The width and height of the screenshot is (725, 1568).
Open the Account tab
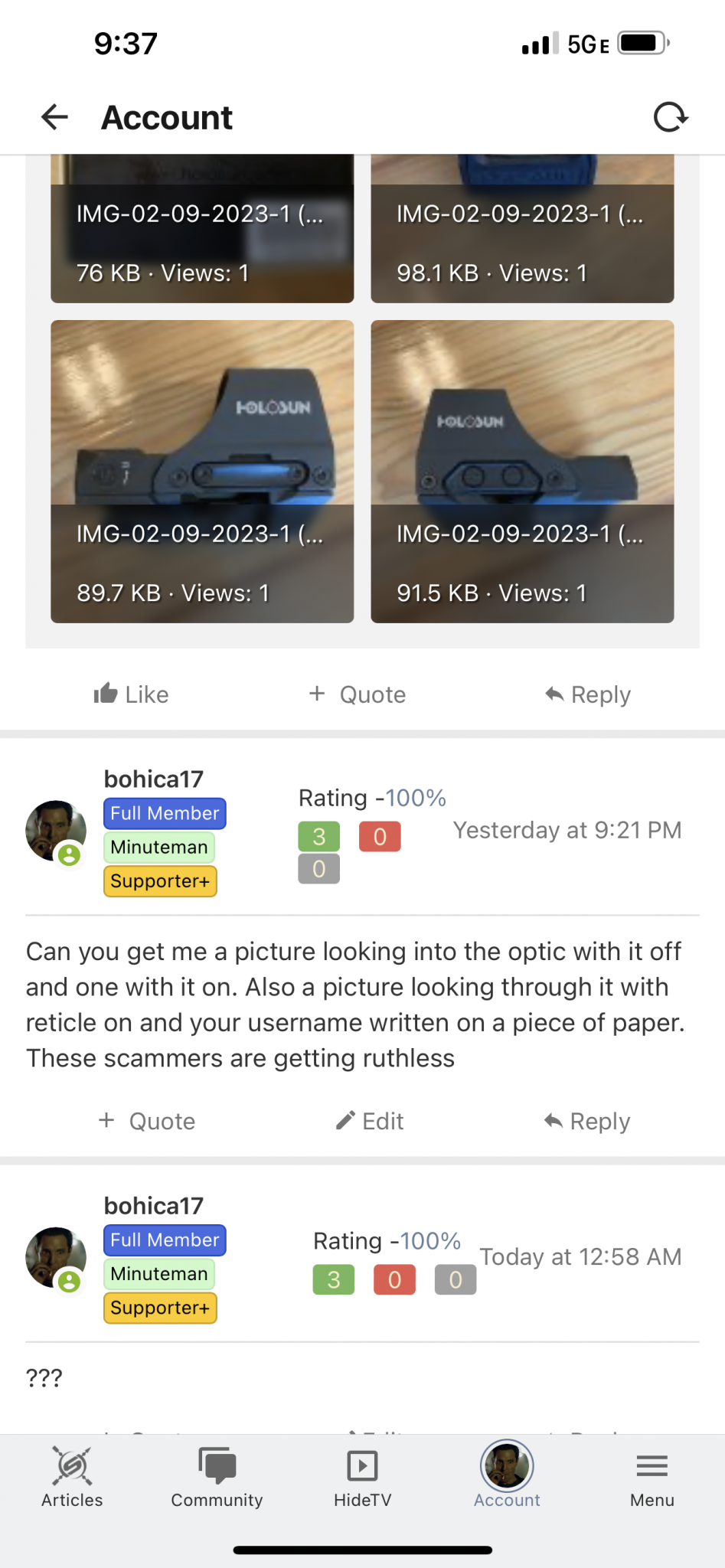(x=507, y=1478)
